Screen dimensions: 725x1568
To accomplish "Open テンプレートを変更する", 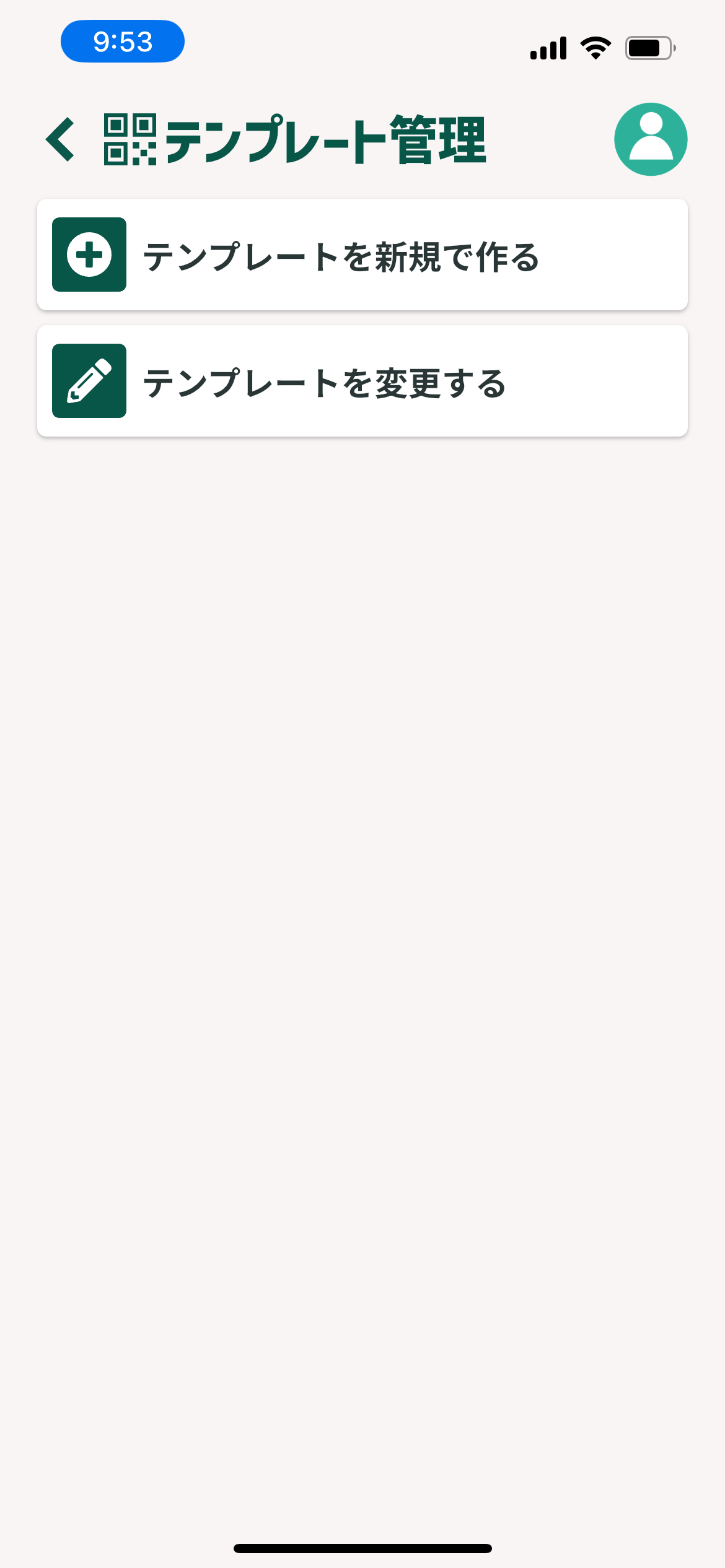I will (362, 381).
